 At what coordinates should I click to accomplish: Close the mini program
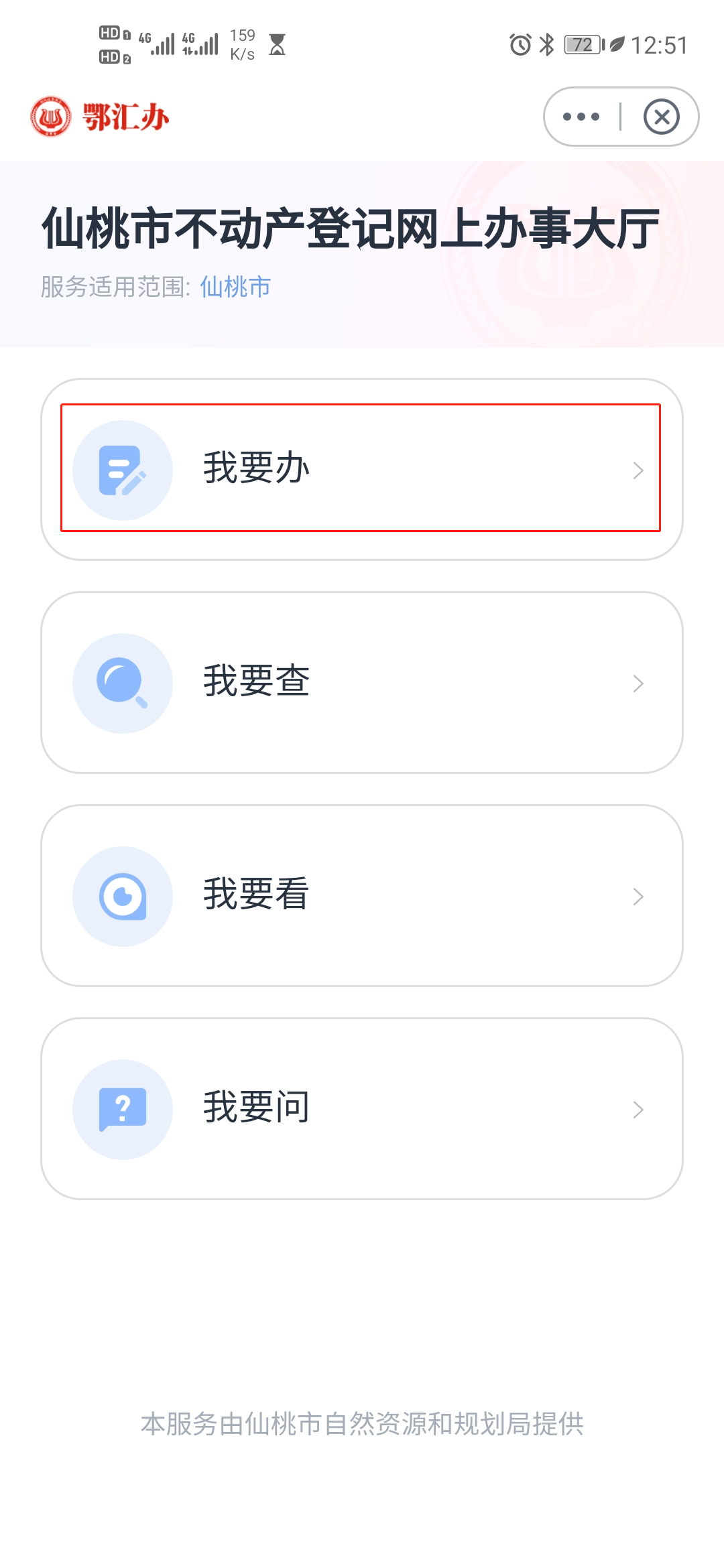point(661,117)
